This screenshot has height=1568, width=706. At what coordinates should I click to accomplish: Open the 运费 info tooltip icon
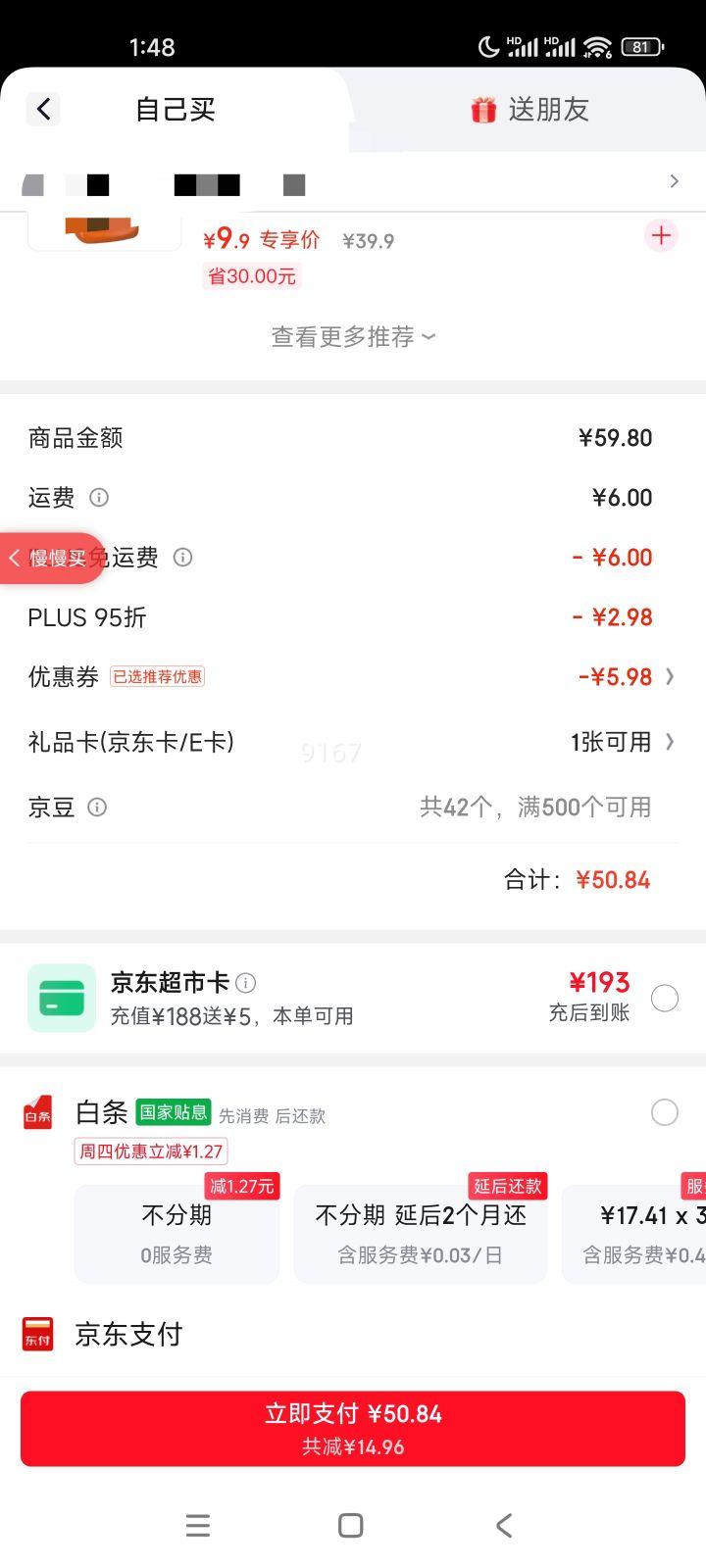(99, 498)
